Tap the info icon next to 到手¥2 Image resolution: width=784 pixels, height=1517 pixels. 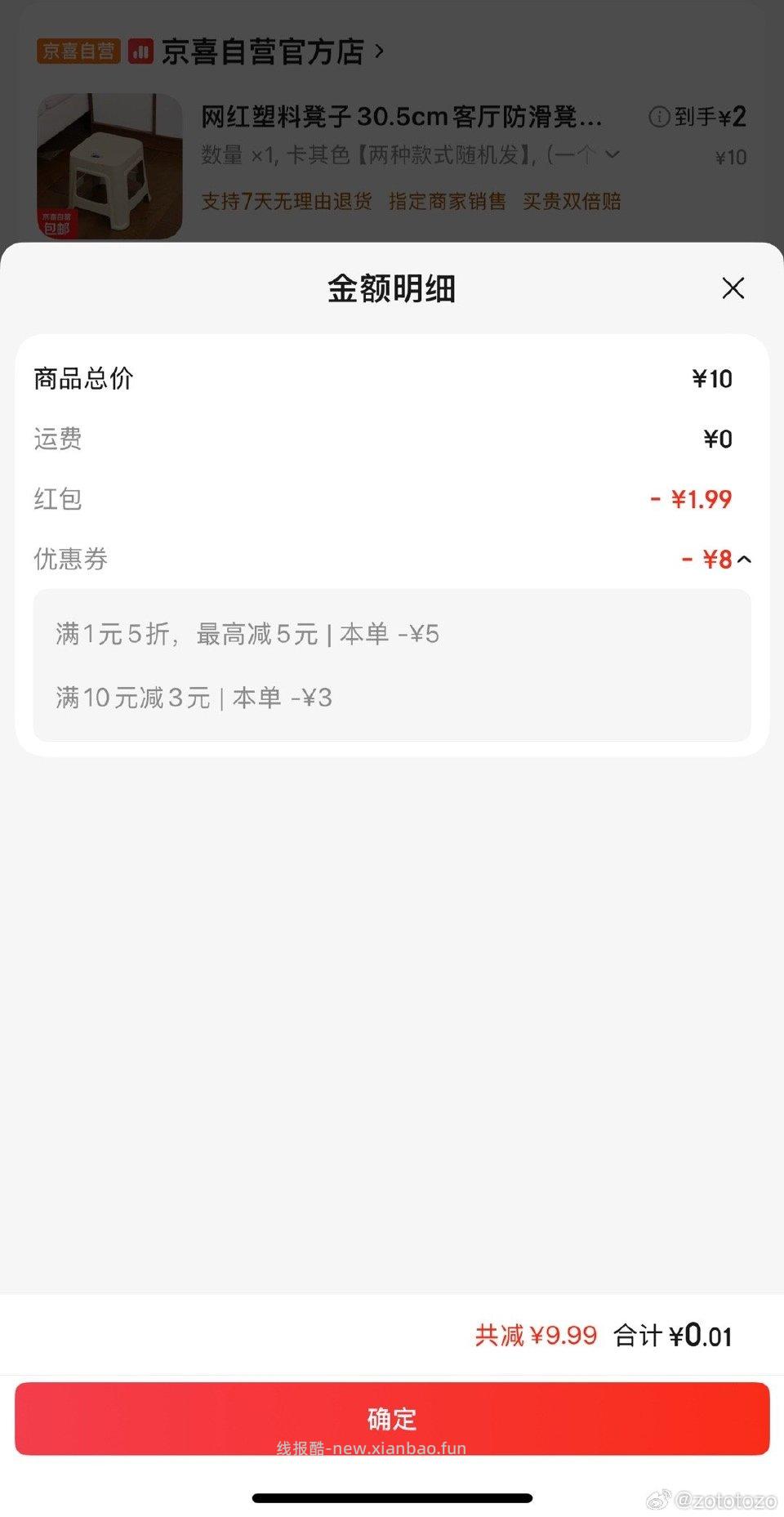point(658,117)
